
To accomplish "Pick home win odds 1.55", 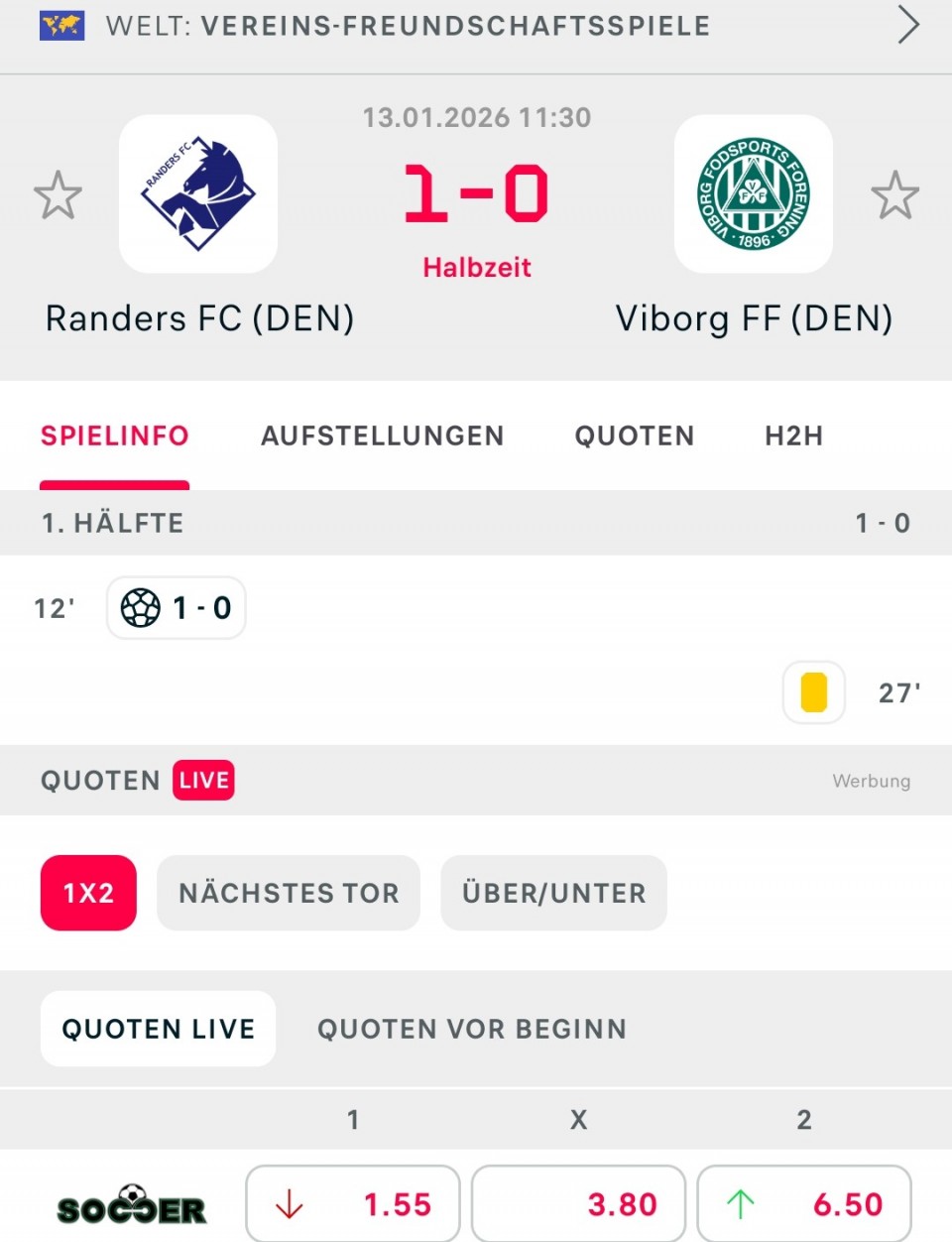I will (353, 1204).
